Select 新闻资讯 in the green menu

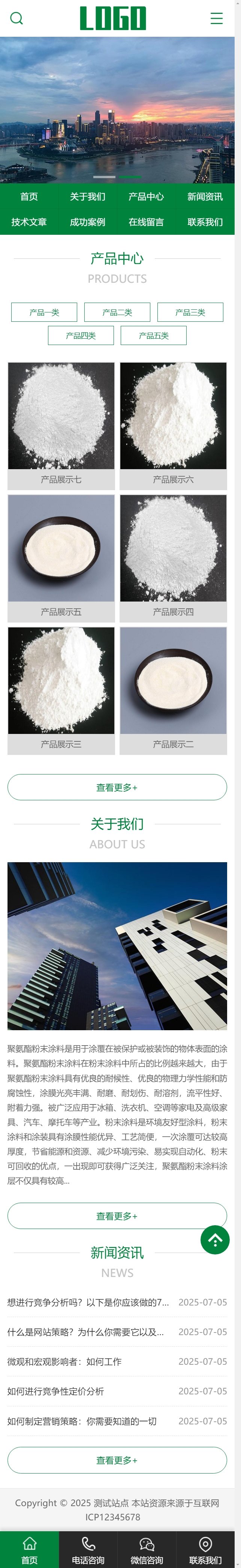[x=205, y=197]
